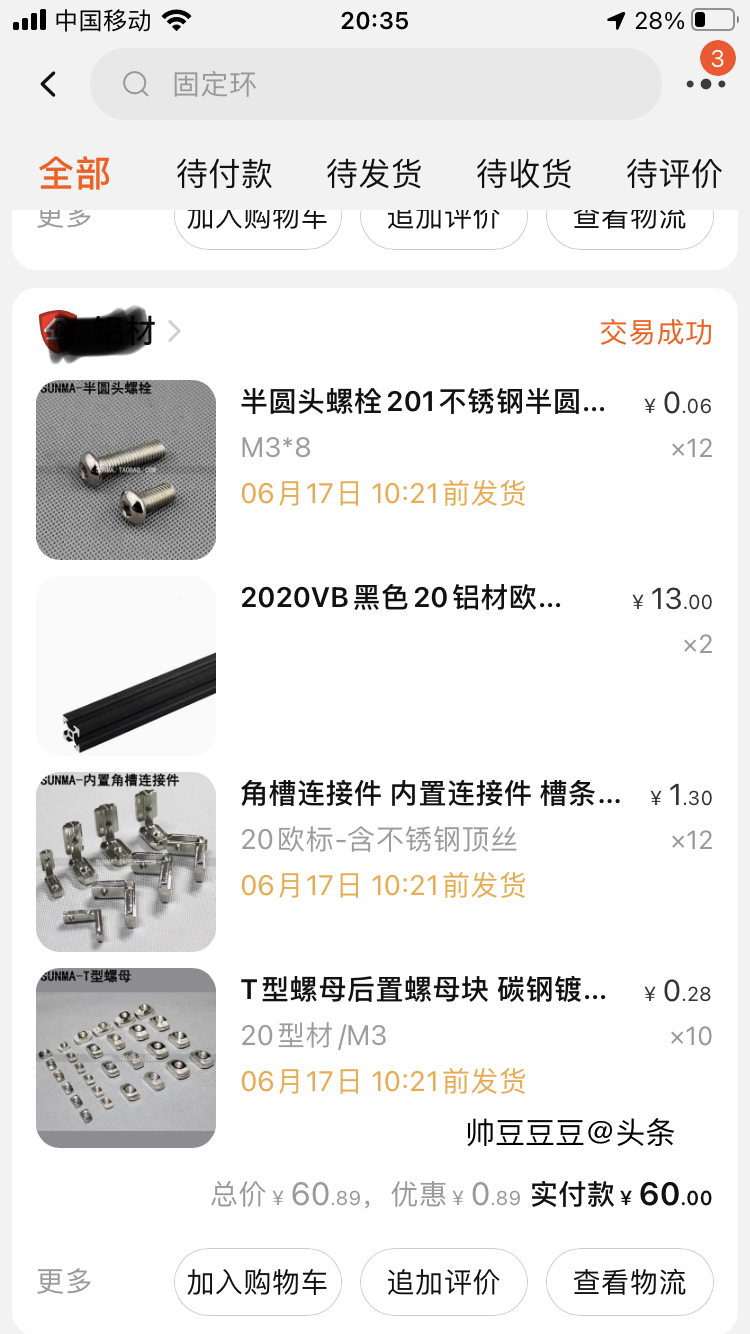
Task: Open logistics with the 查看物流 button
Action: click(629, 1281)
